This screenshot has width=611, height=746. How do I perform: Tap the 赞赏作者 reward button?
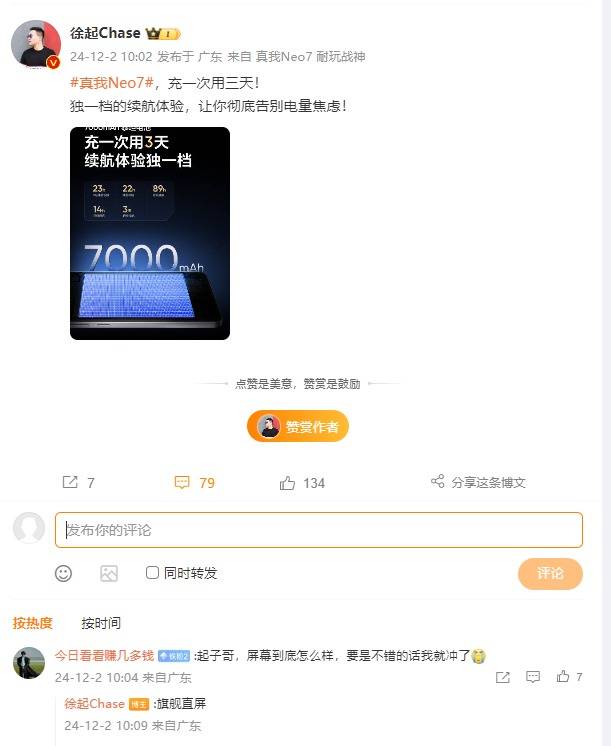click(298, 427)
